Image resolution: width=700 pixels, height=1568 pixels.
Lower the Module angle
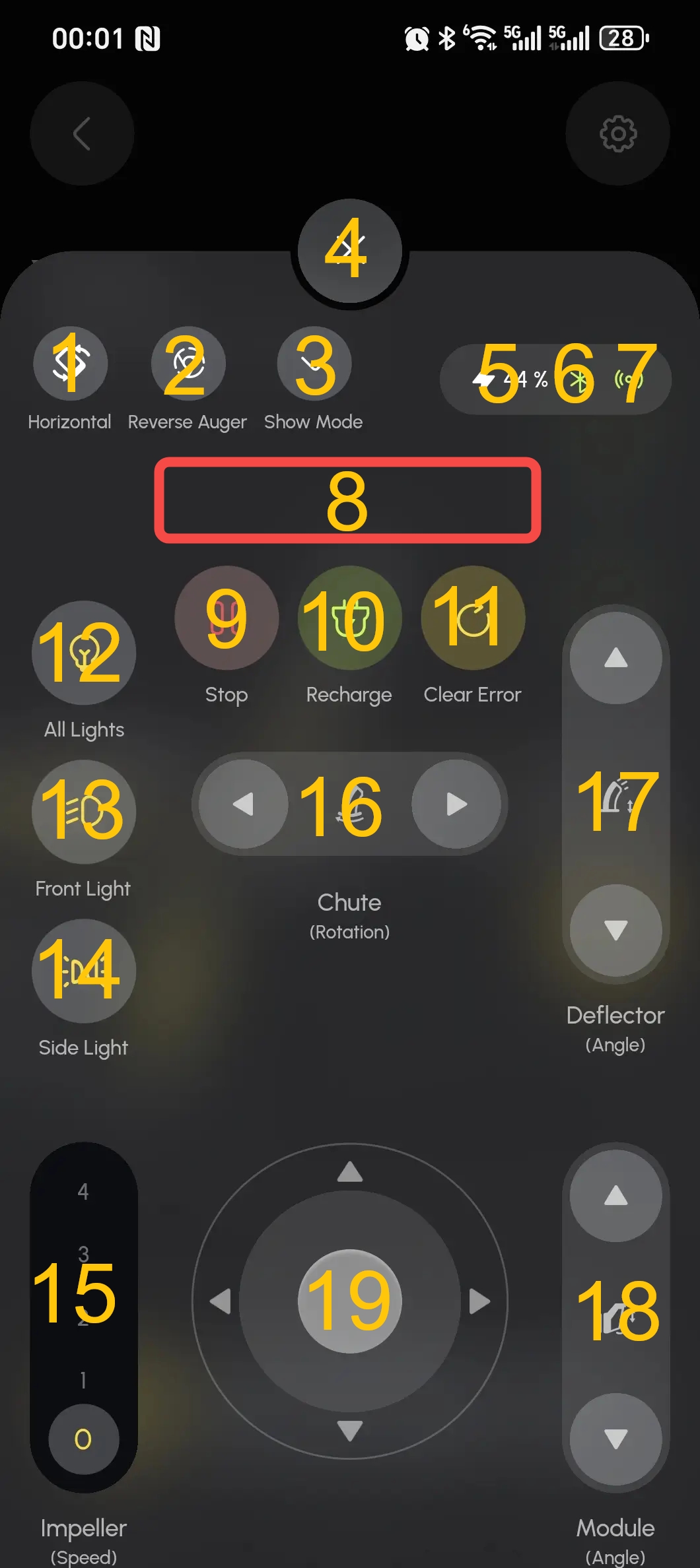click(x=615, y=1439)
